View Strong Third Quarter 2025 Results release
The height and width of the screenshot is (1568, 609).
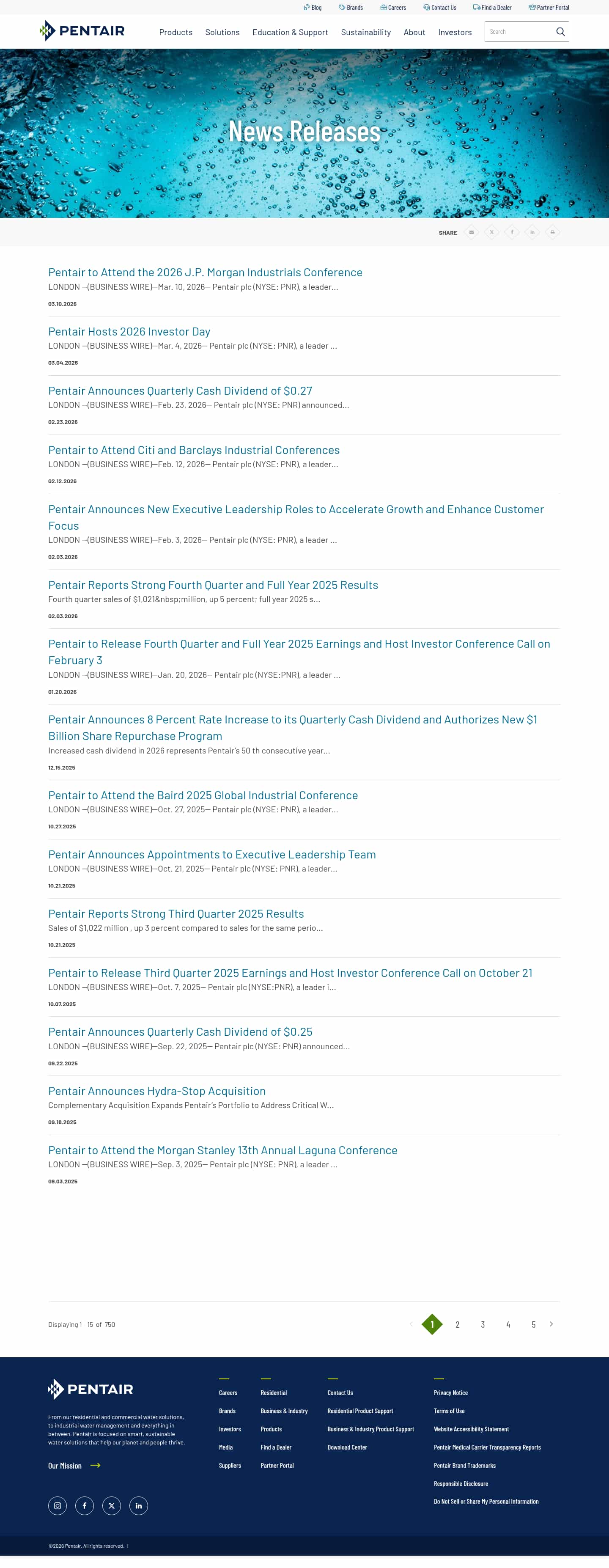(x=176, y=913)
